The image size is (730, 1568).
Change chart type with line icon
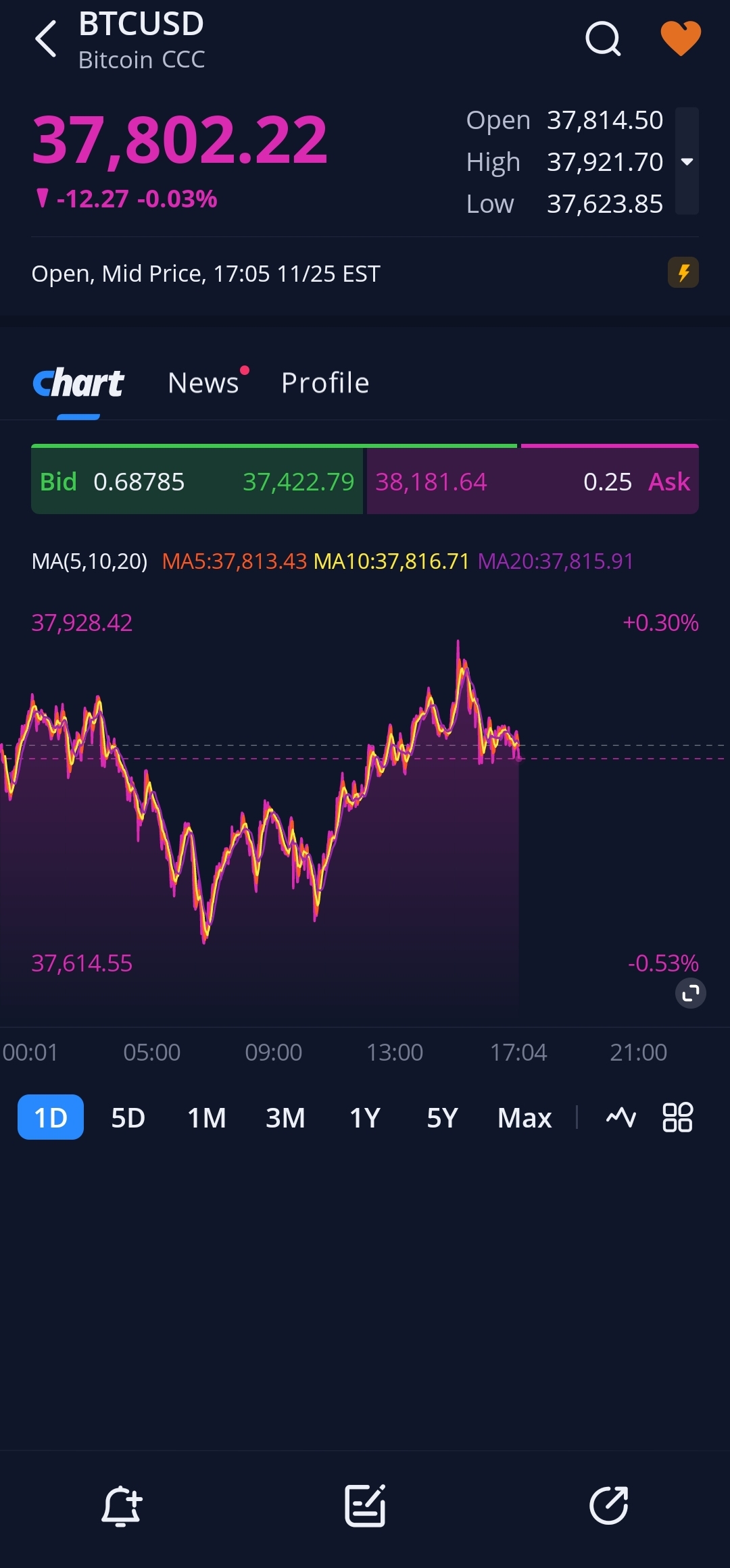click(621, 1117)
